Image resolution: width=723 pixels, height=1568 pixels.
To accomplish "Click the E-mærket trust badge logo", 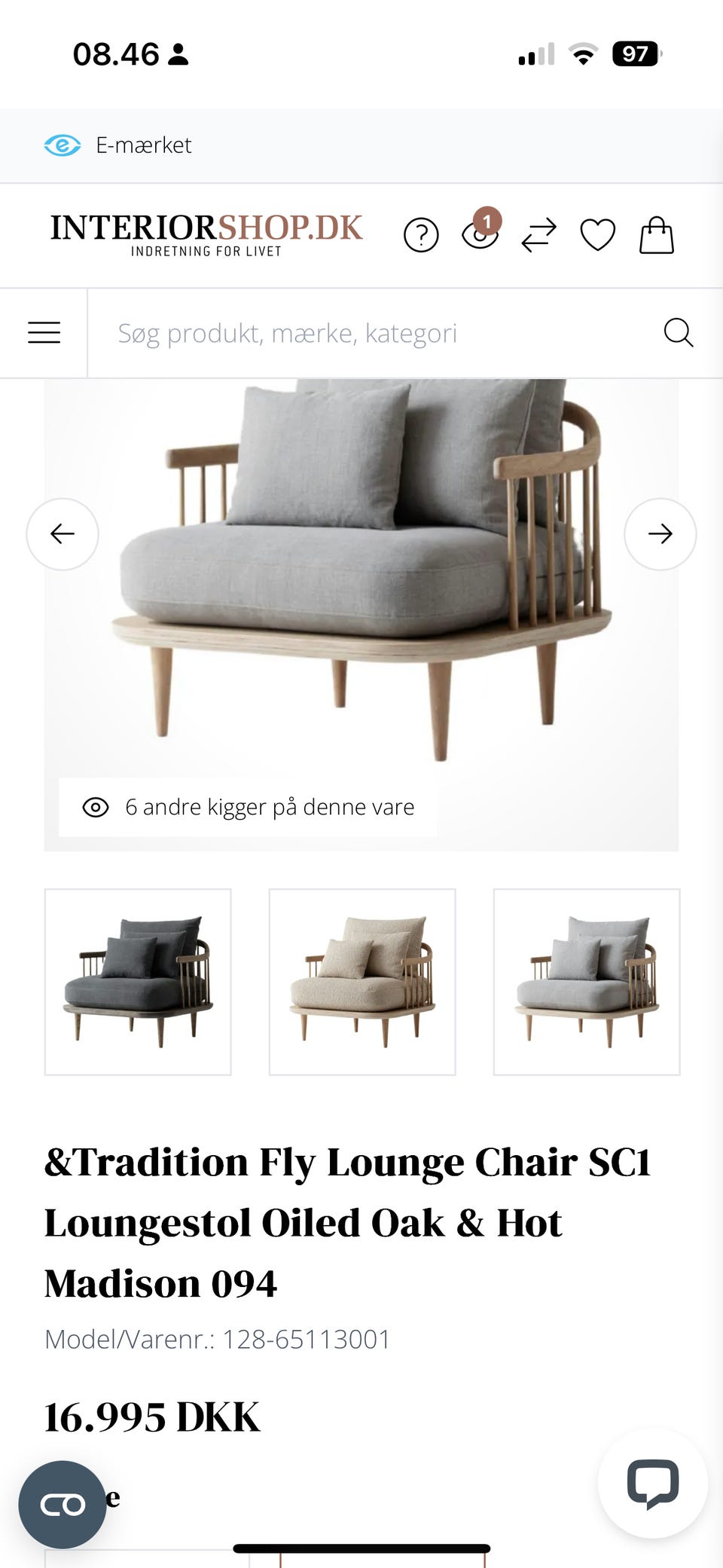I will click(63, 145).
